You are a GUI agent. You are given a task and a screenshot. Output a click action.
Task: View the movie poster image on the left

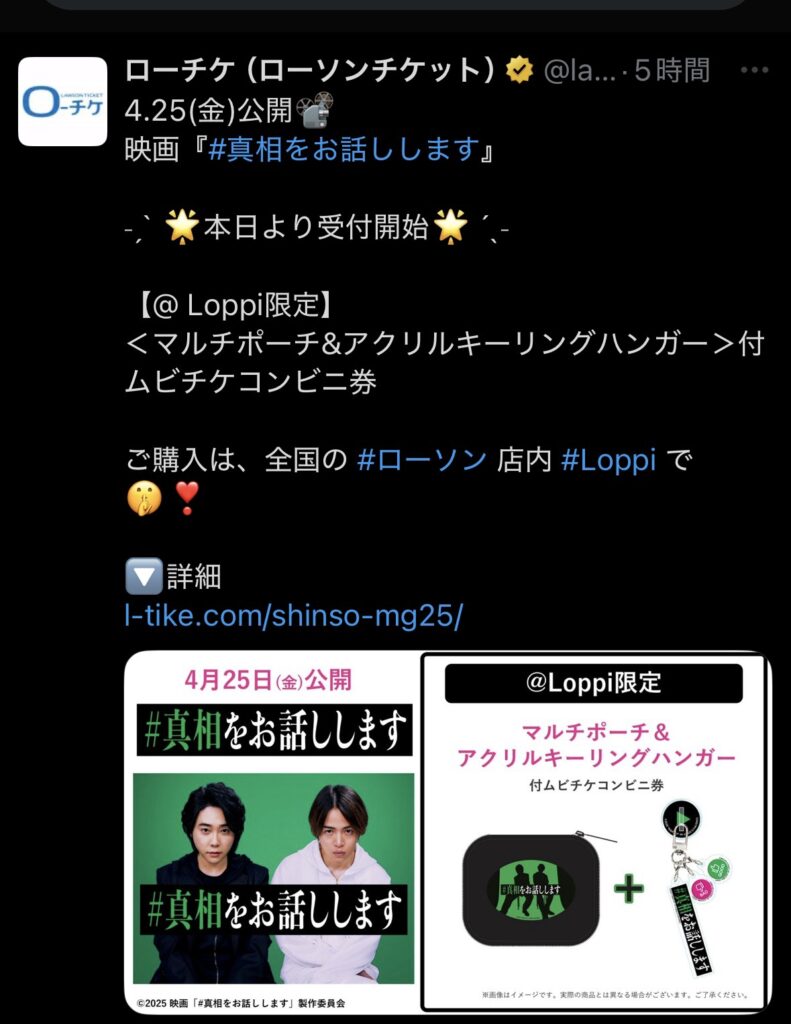coord(272,831)
